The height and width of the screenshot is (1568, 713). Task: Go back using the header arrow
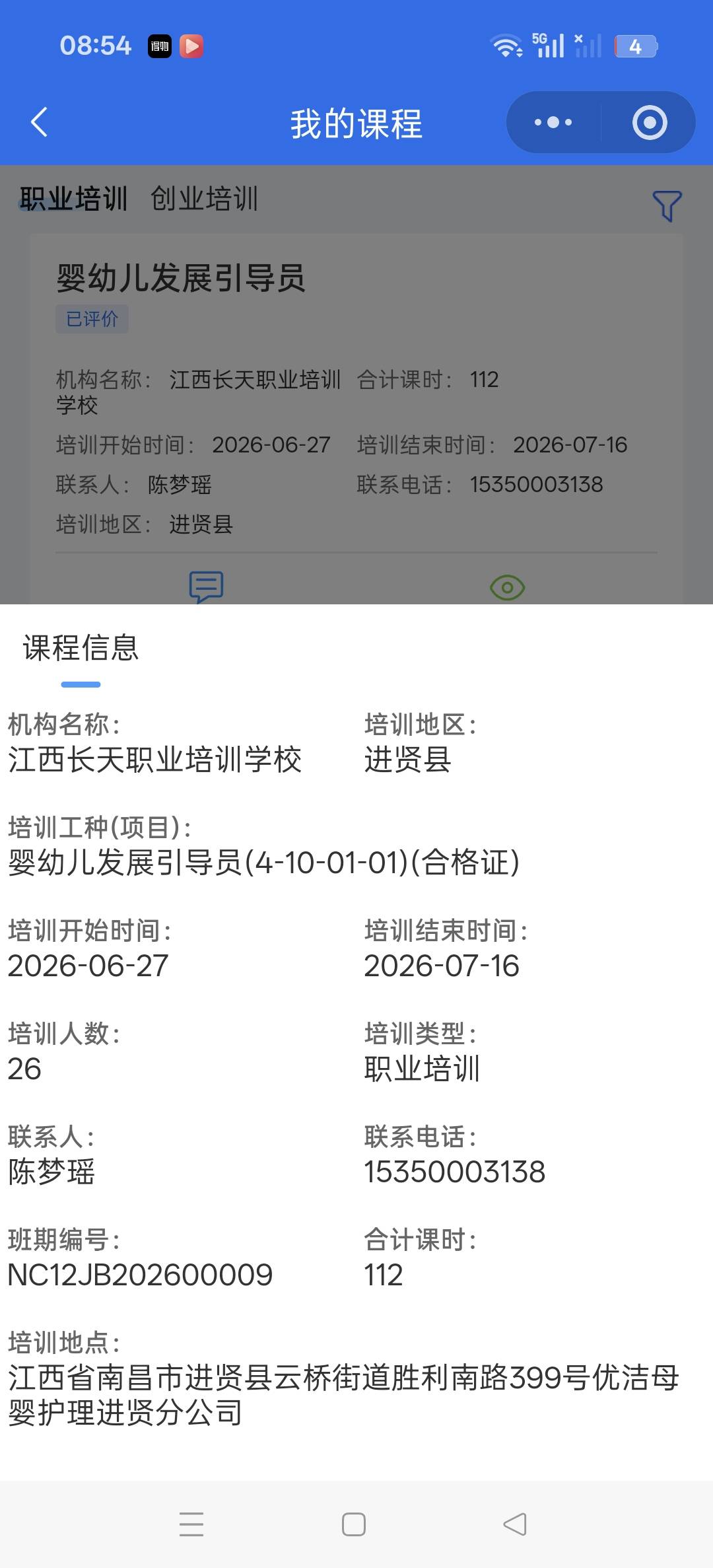tap(40, 122)
